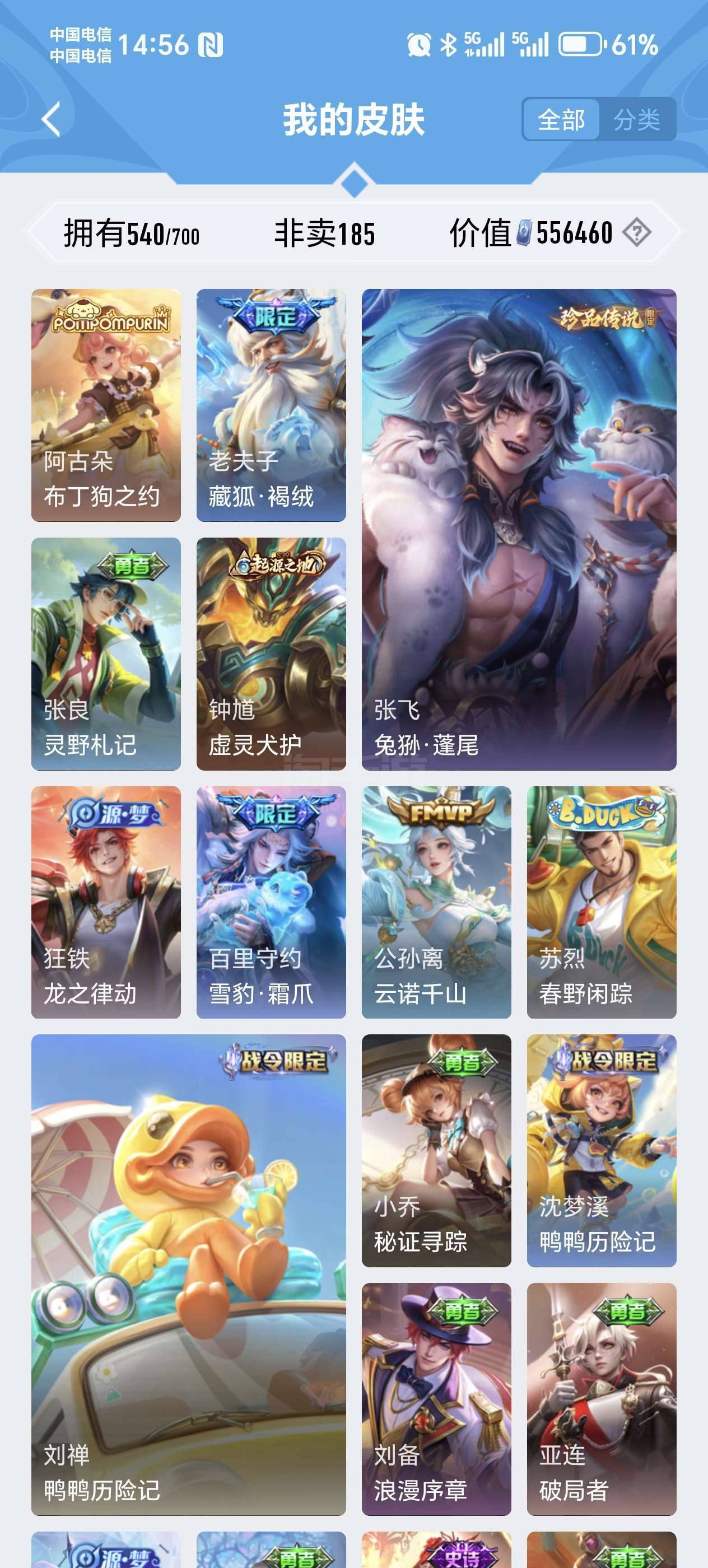Open 老夫子 藏狐·褐绒 skin card
The width and height of the screenshot is (708, 1568).
tap(271, 405)
